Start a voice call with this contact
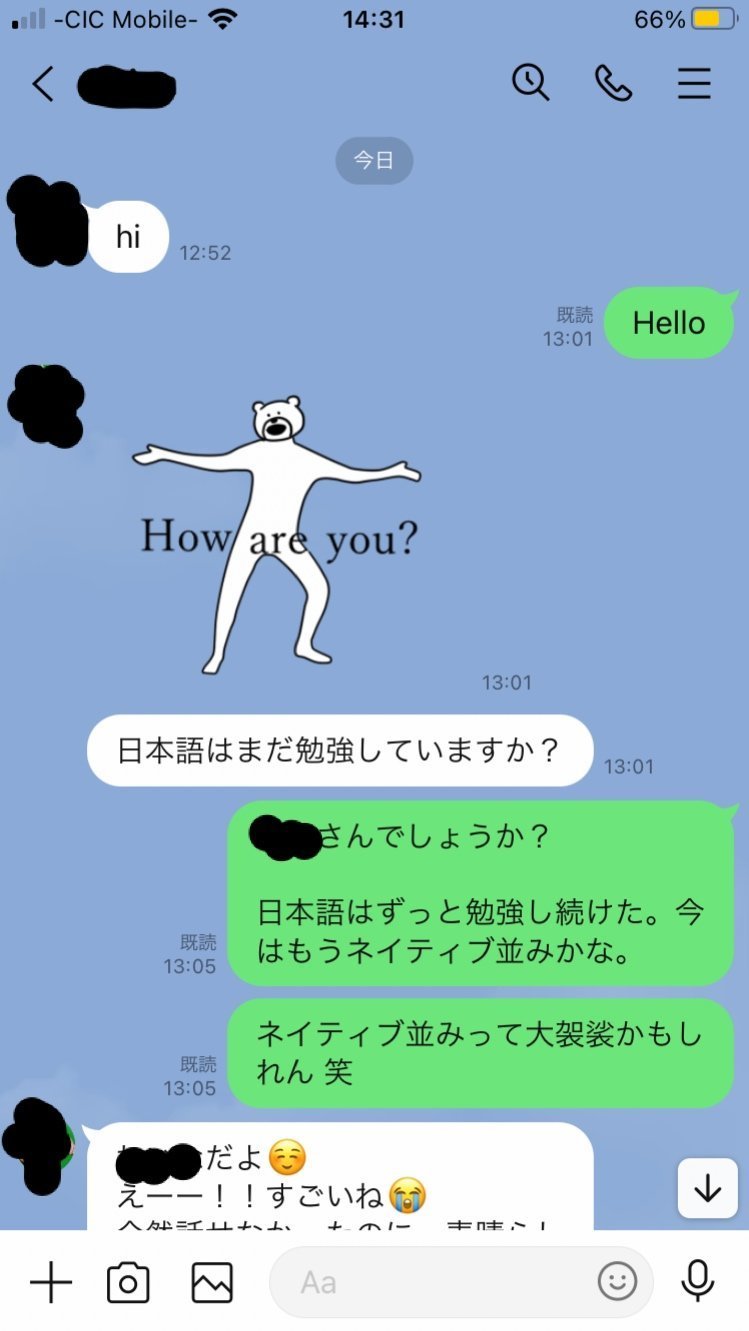 (613, 84)
